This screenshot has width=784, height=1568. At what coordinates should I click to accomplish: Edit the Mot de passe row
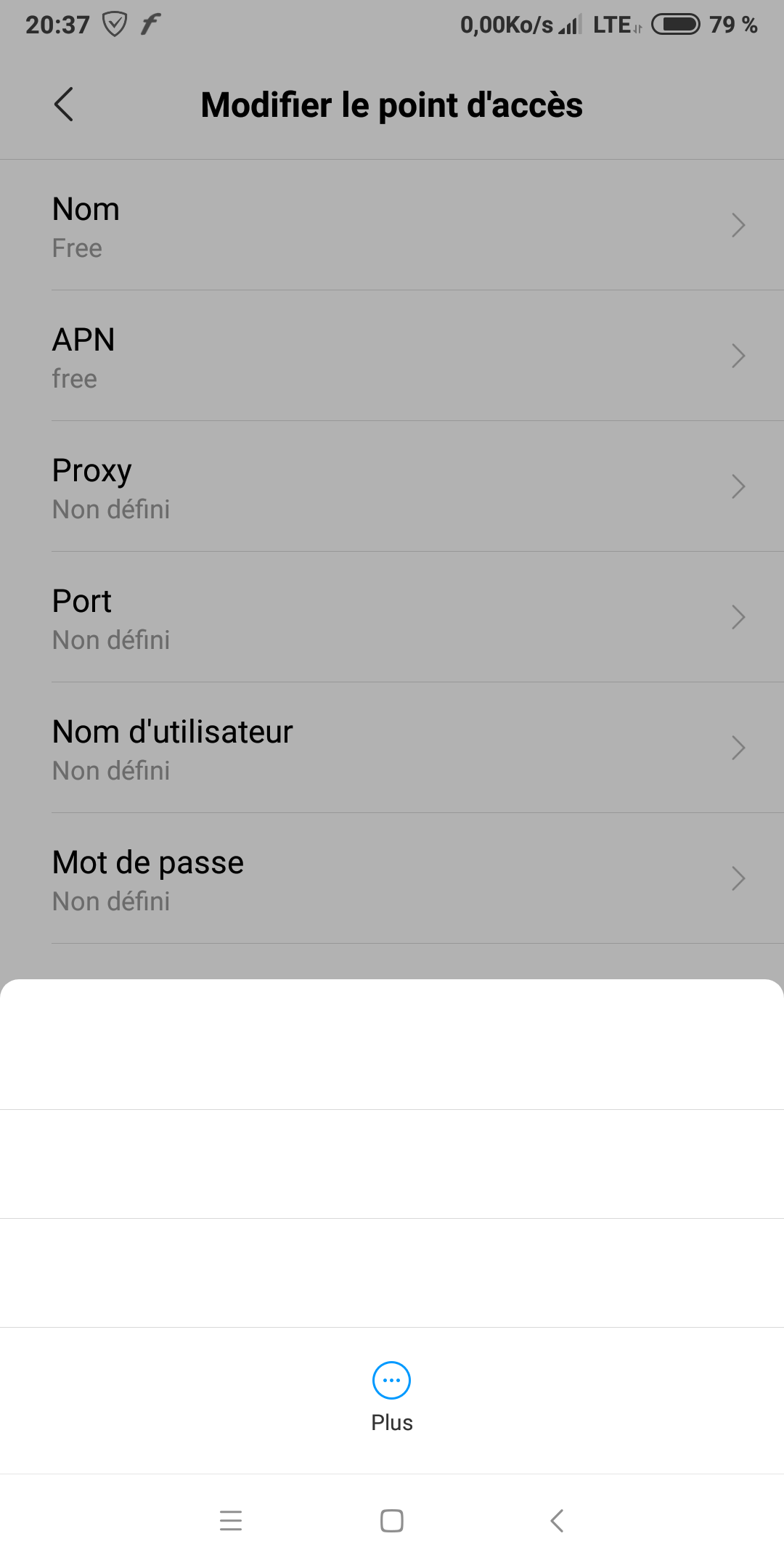tap(392, 879)
